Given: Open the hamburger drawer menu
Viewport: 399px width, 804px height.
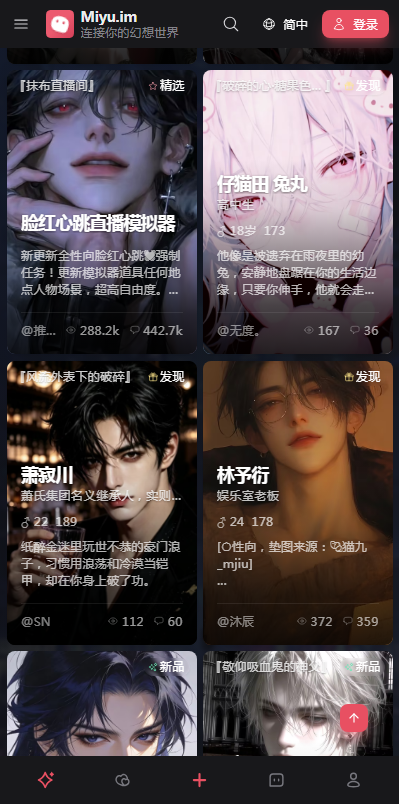Looking at the screenshot, I should 21,24.
